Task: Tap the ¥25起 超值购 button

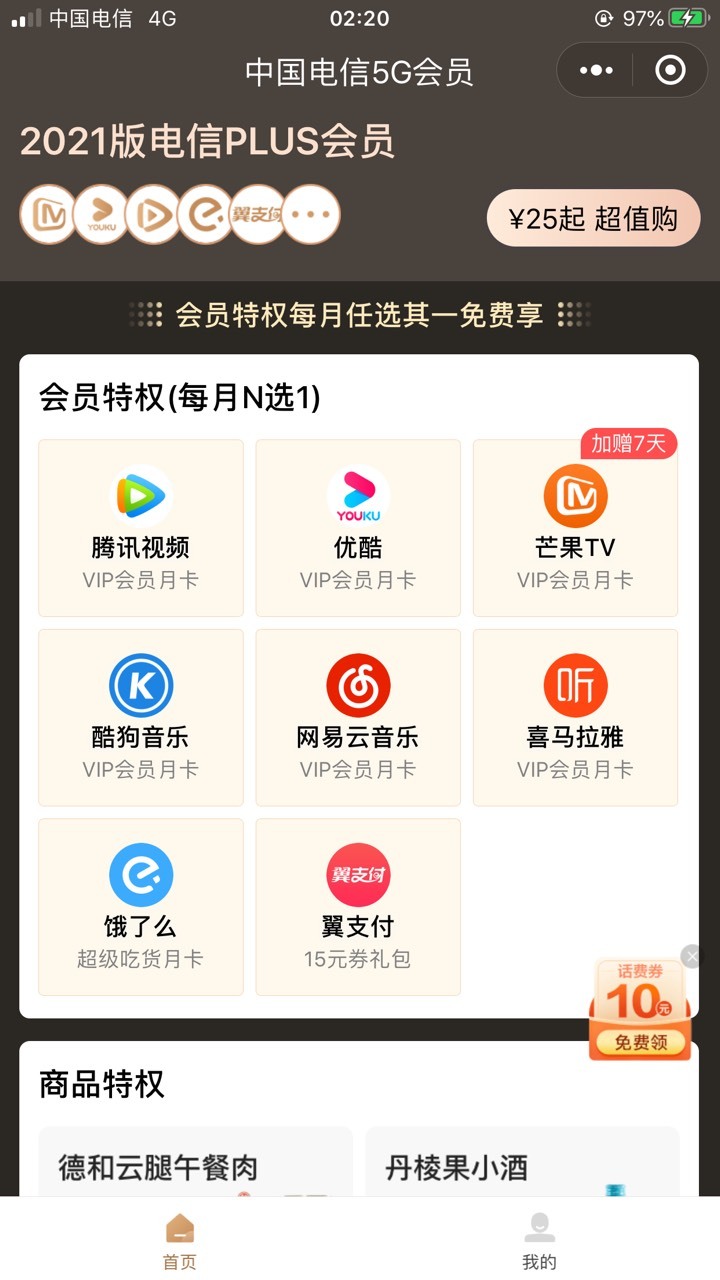Action: 593,218
